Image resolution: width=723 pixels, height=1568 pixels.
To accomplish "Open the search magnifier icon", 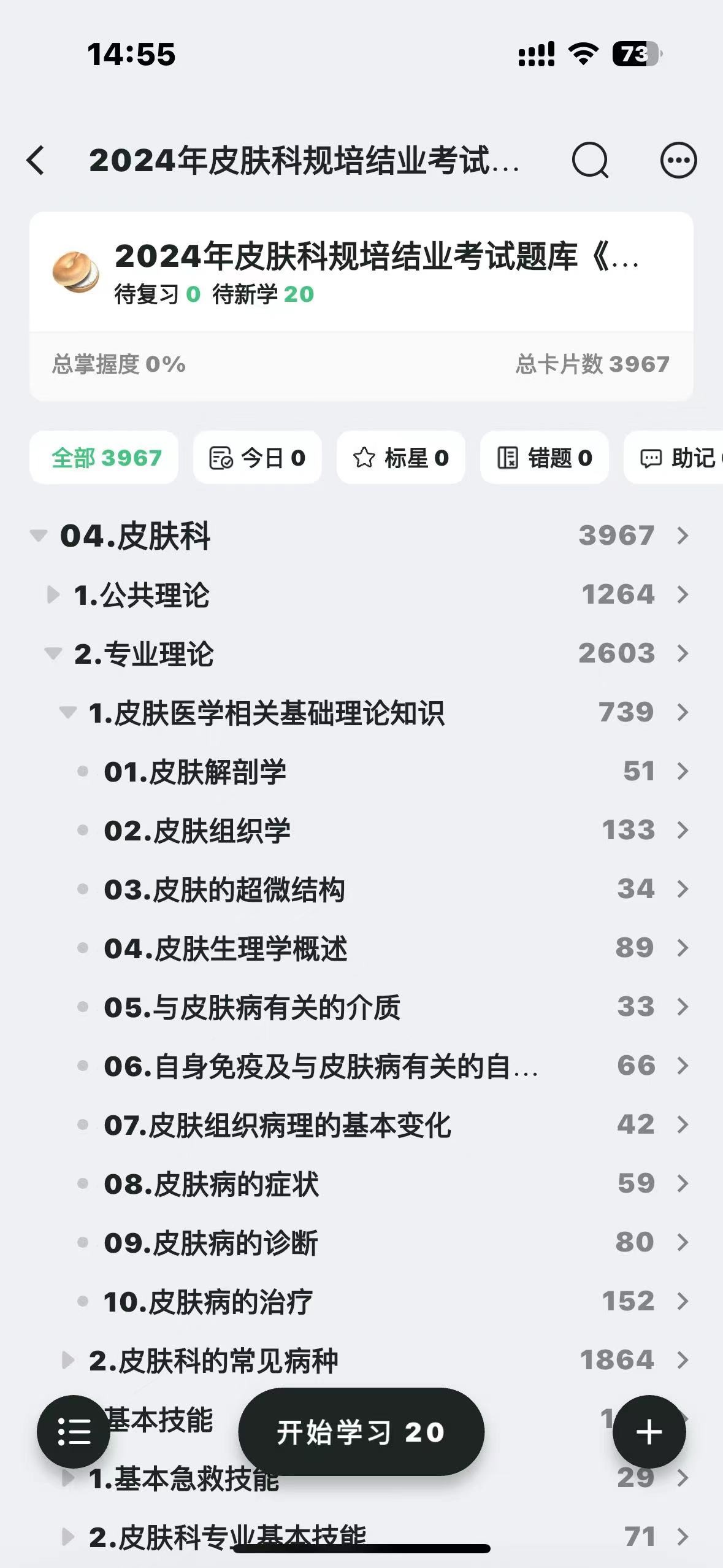I will click(x=589, y=161).
